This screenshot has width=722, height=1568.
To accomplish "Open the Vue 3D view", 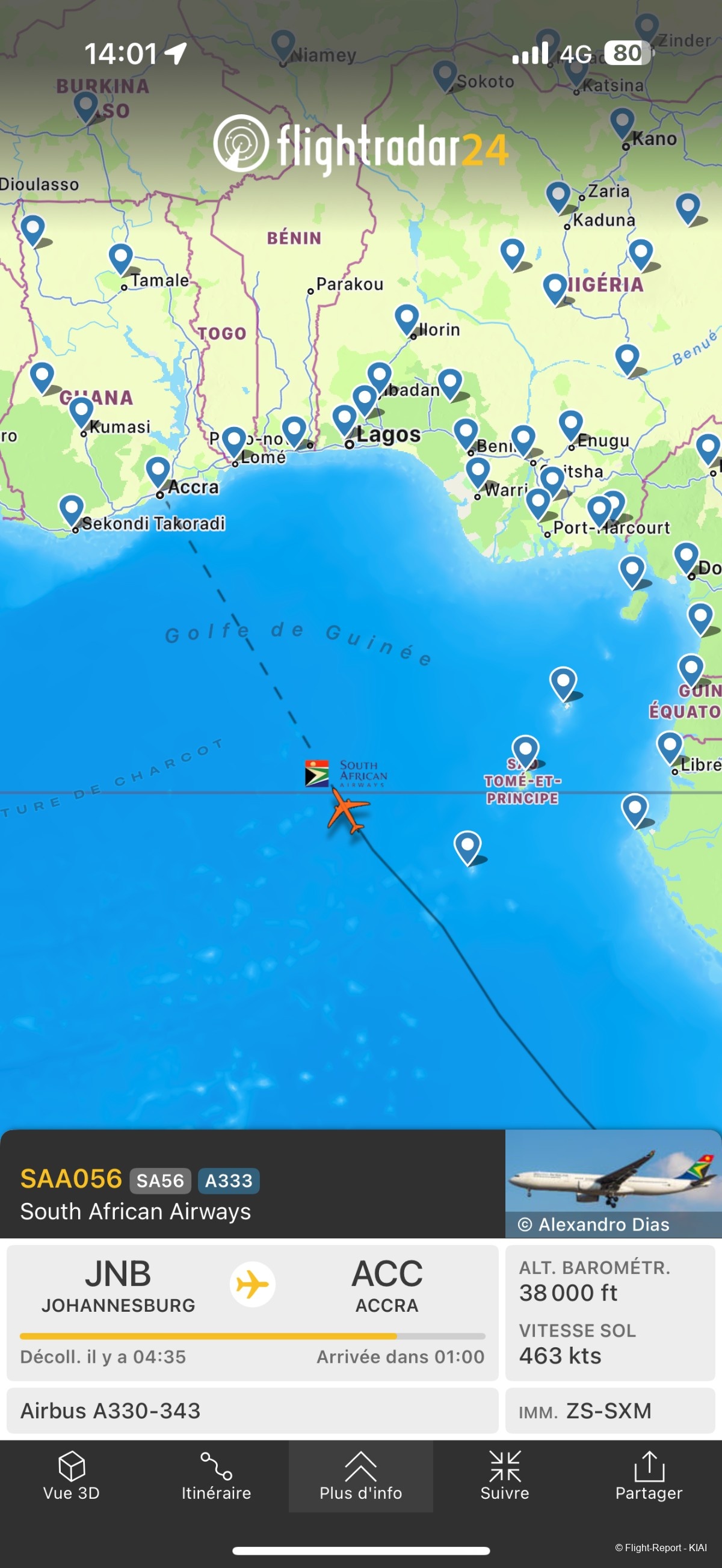I will tap(71, 1476).
